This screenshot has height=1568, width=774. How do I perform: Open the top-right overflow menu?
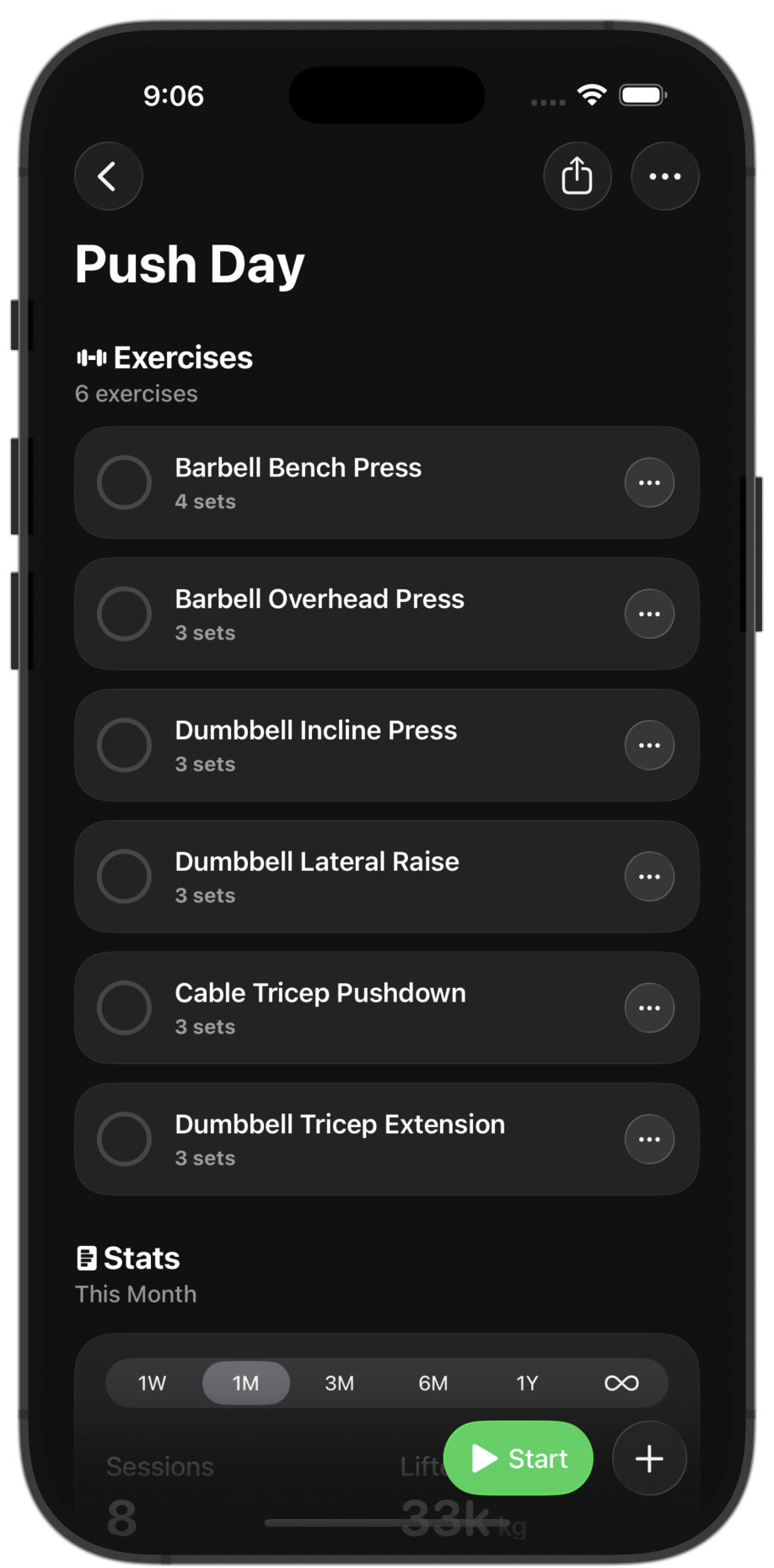tap(664, 176)
